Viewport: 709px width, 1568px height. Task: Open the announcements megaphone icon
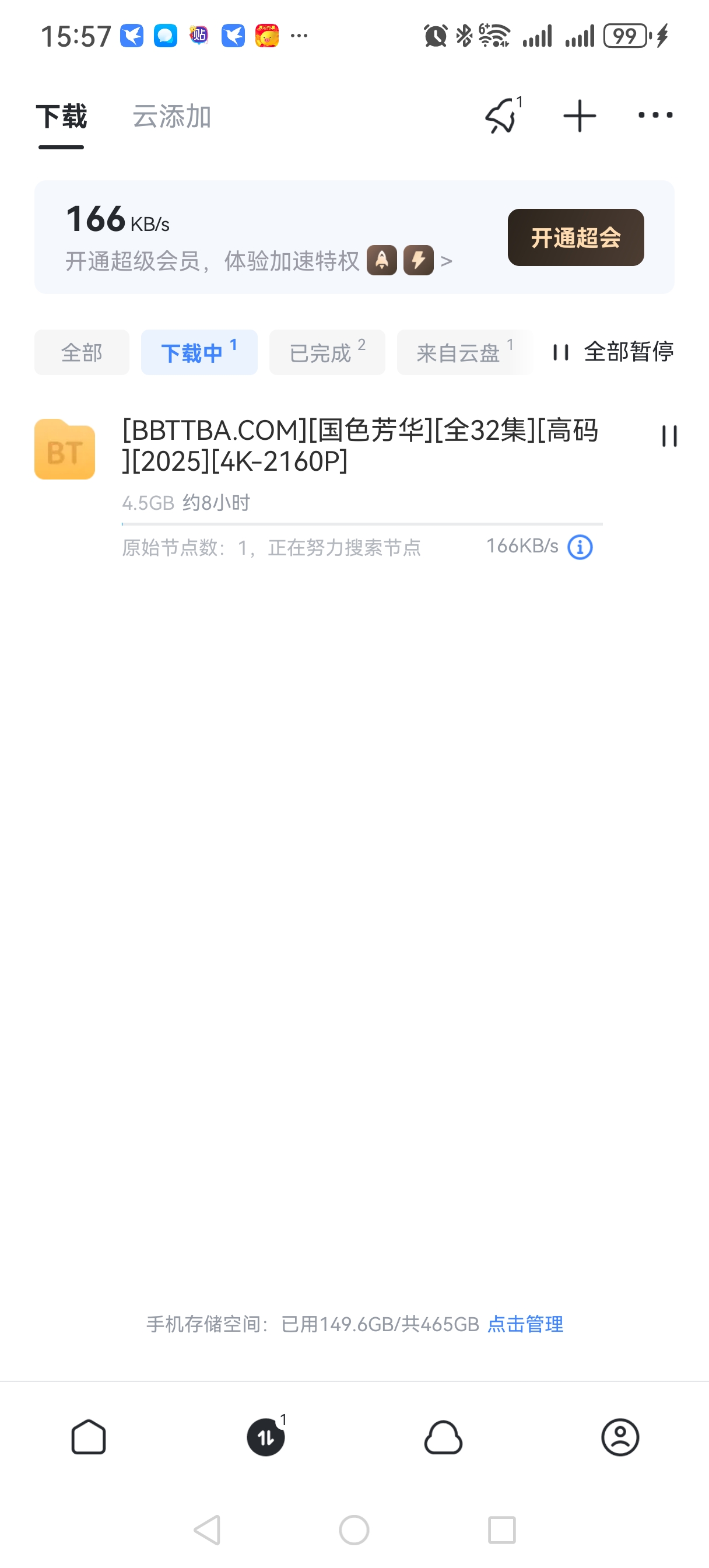[500, 116]
